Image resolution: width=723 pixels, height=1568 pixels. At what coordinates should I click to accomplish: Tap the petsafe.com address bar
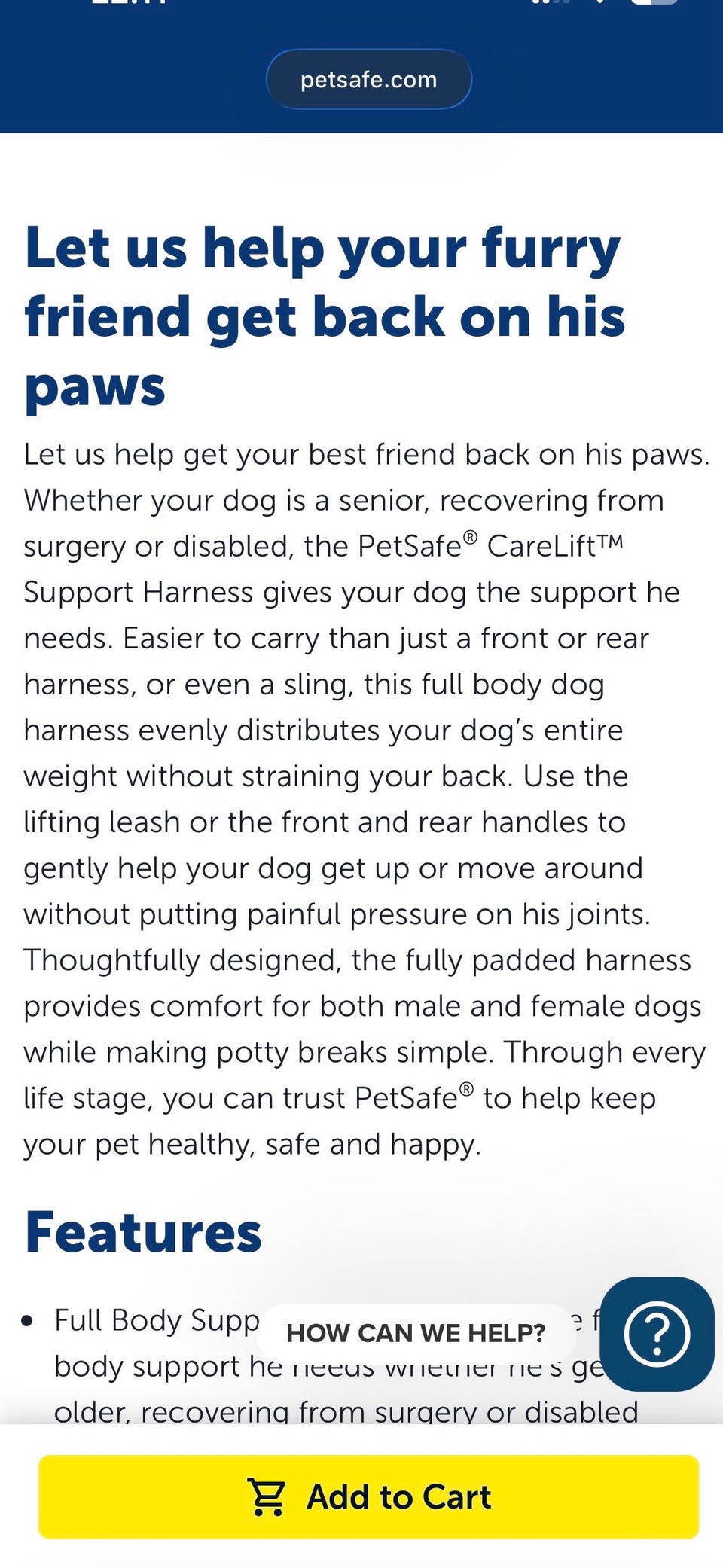[x=369, y=79]
